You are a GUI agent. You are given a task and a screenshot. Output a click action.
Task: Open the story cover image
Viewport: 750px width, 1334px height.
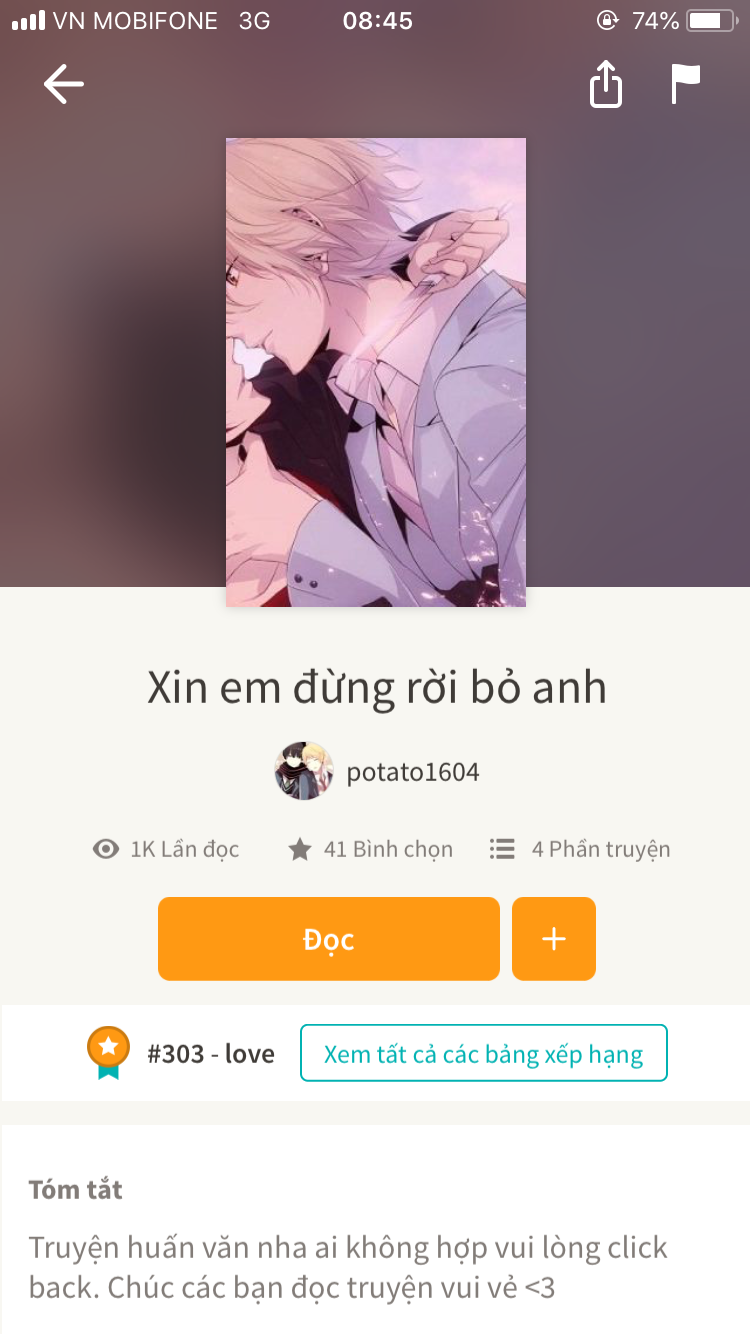click(x=376, y=372)
